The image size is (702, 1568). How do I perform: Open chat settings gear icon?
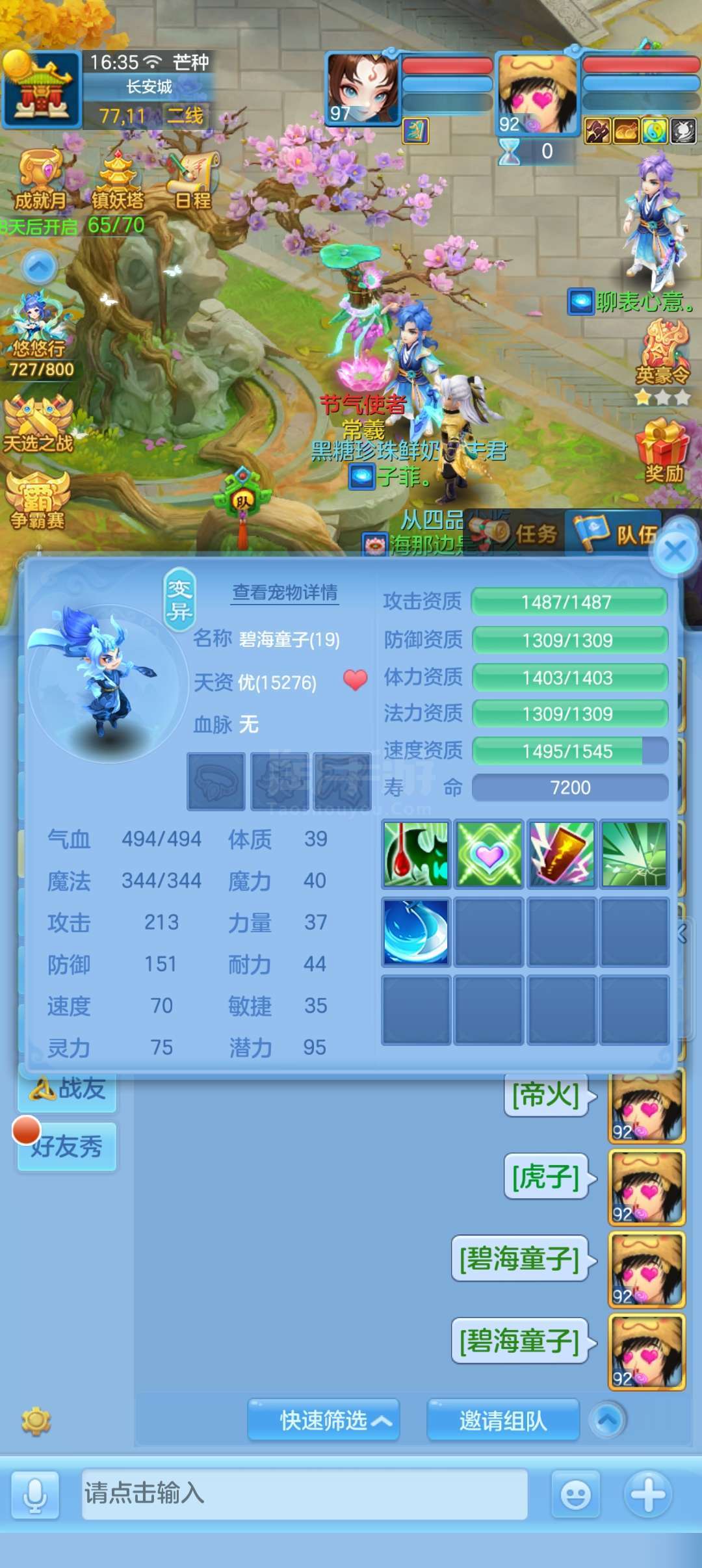36,1421
